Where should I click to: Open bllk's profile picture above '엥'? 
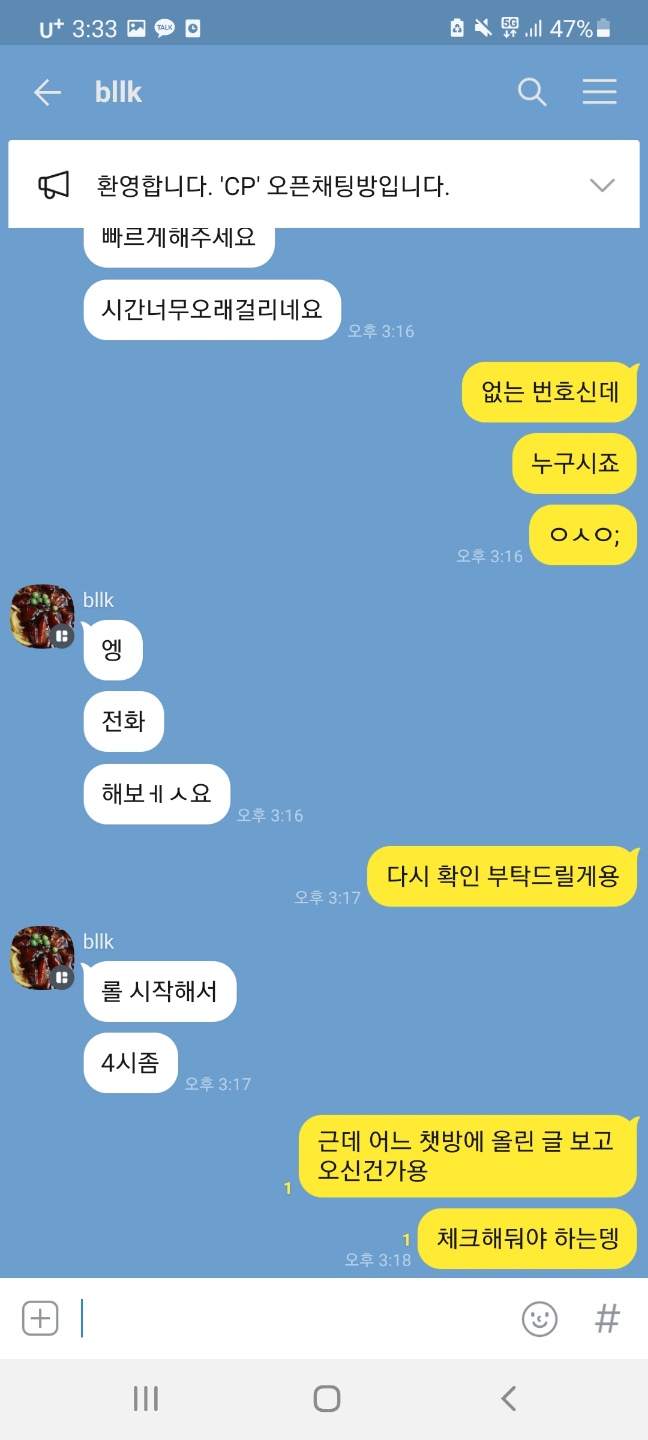coord(42,616)
